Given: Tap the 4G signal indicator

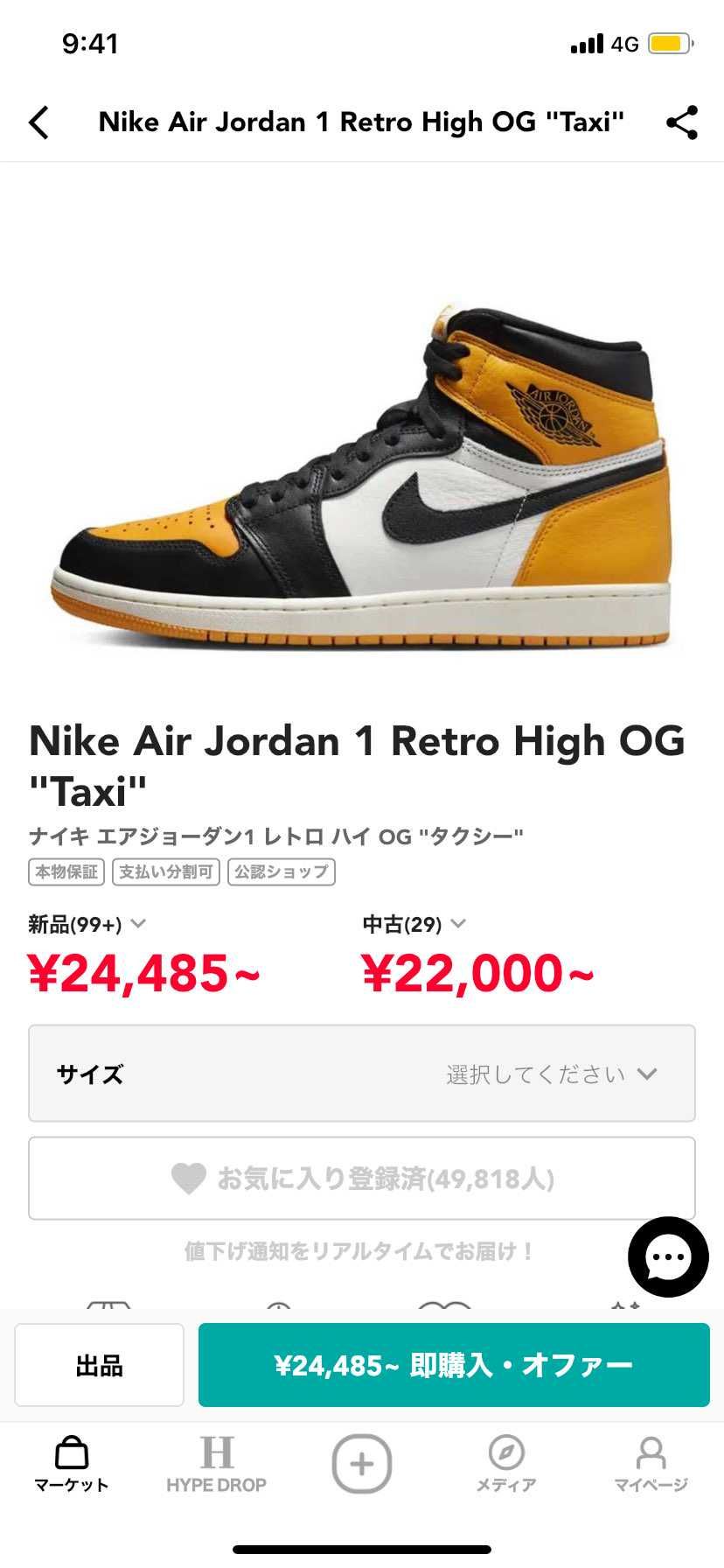Looking at the screenshot, I should point(603,43).
